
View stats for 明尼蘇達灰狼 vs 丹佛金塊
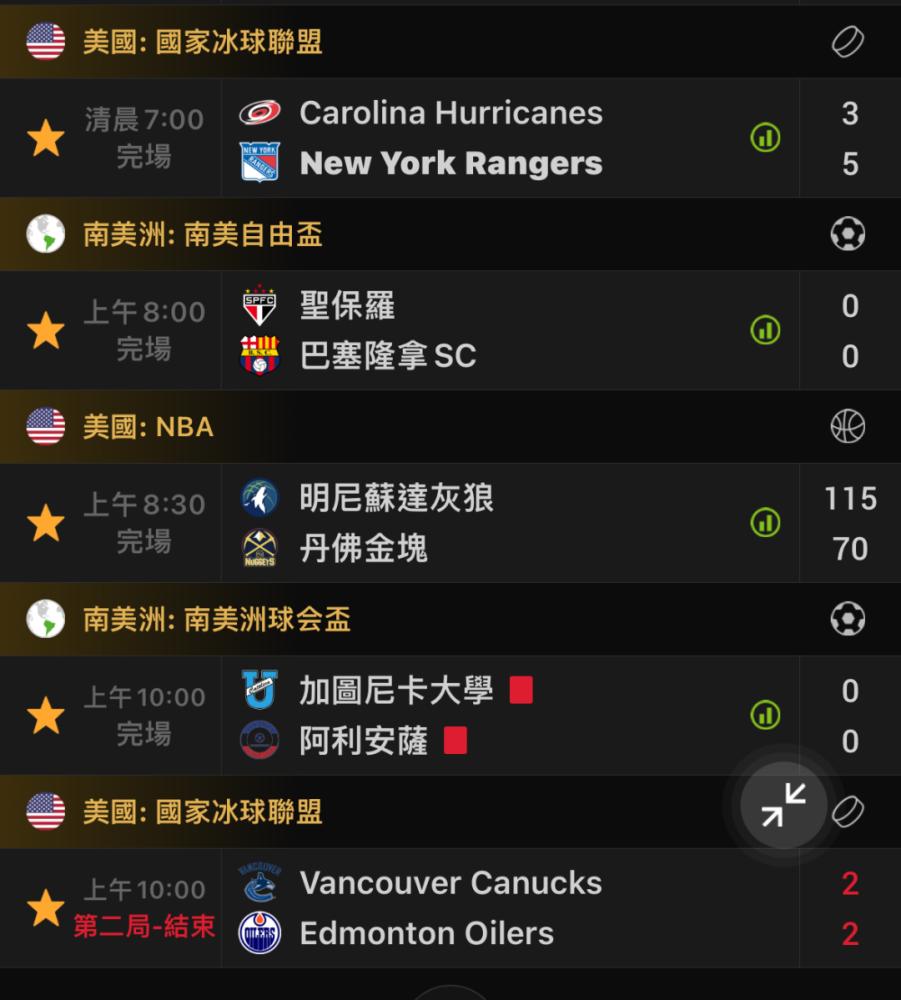click(x=765, y=523)
